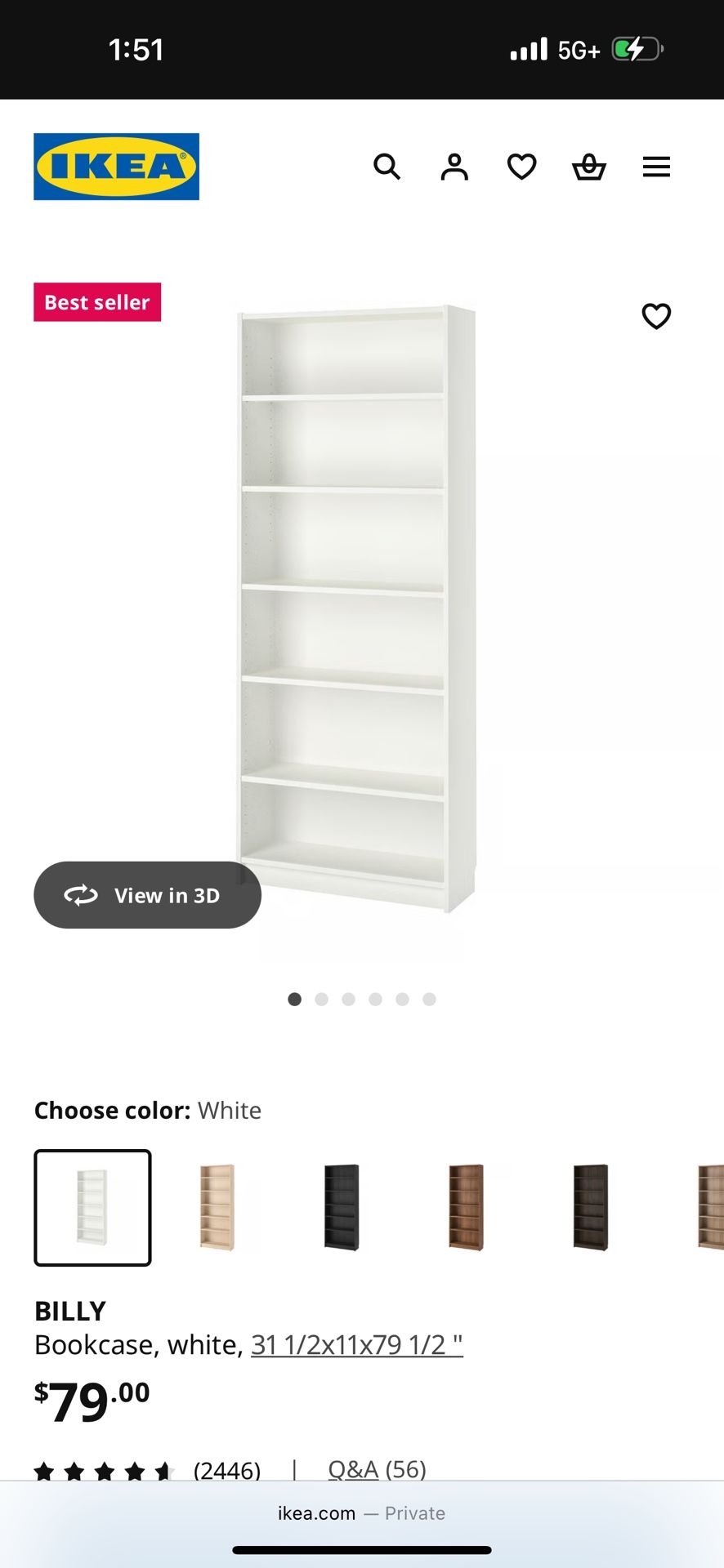Image resolution: width=724 pixels, height=1568 pixels.
Task: Open the search icon
Action: tap(387, 167)
